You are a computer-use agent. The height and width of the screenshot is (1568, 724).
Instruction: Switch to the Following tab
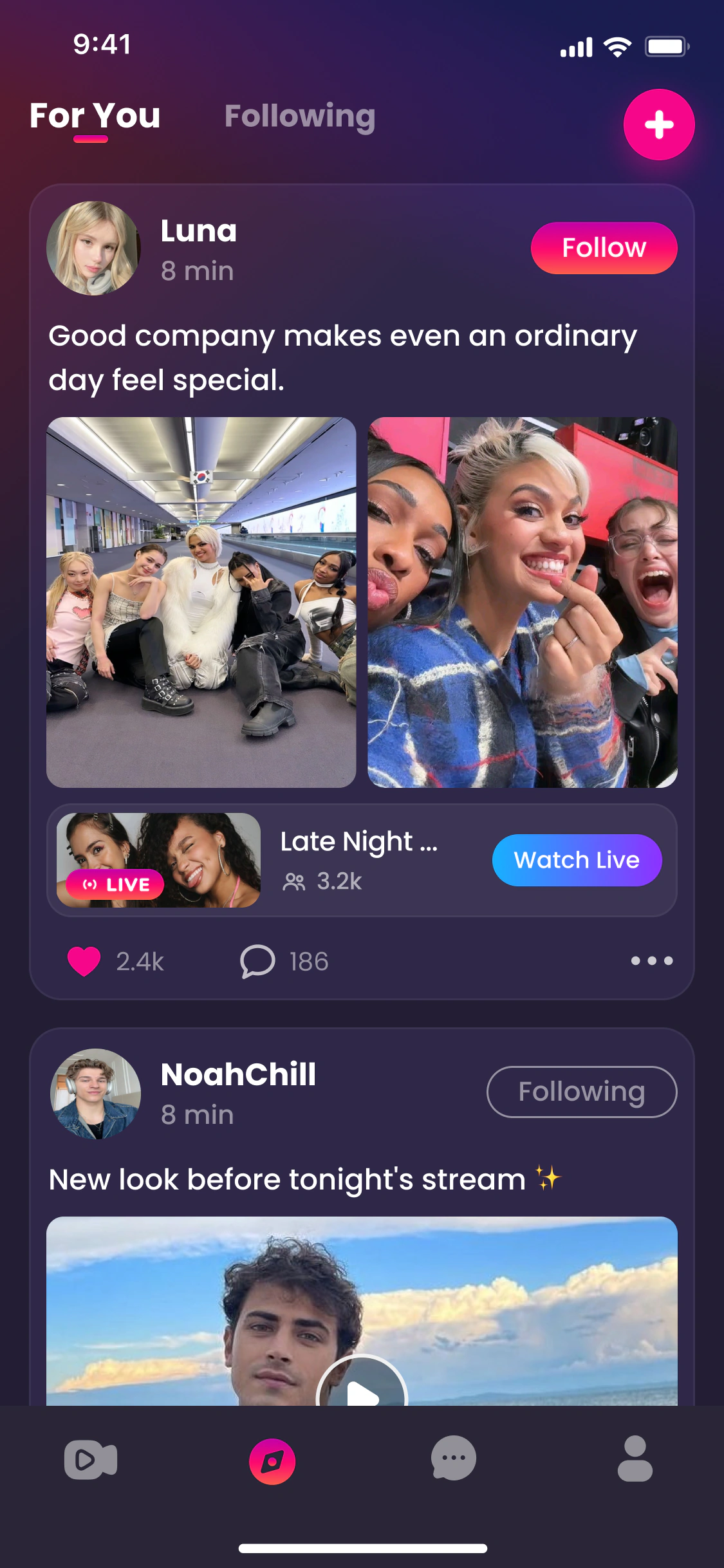pyautogui.click(x=299, y=117)
